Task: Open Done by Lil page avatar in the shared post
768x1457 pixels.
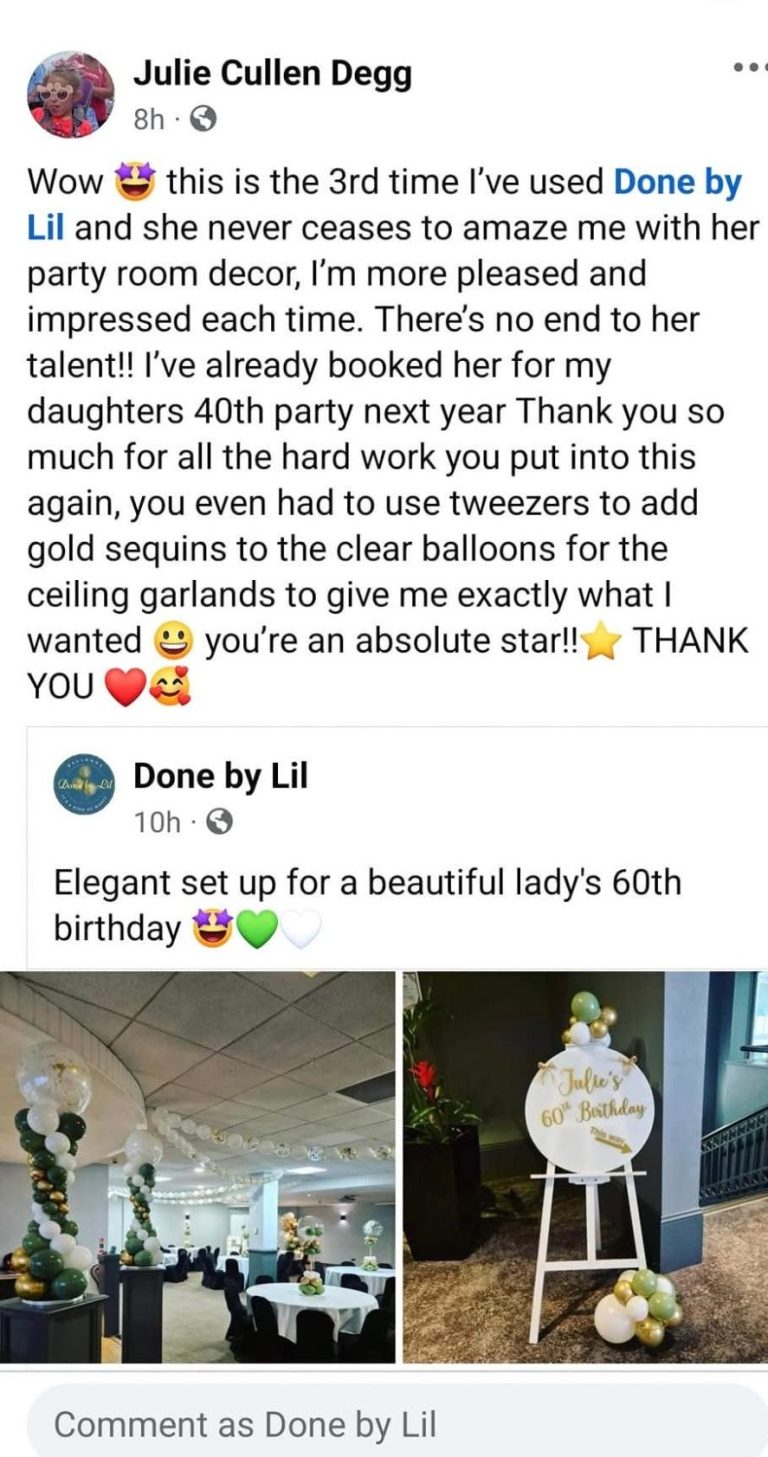Action: (84, 784)
